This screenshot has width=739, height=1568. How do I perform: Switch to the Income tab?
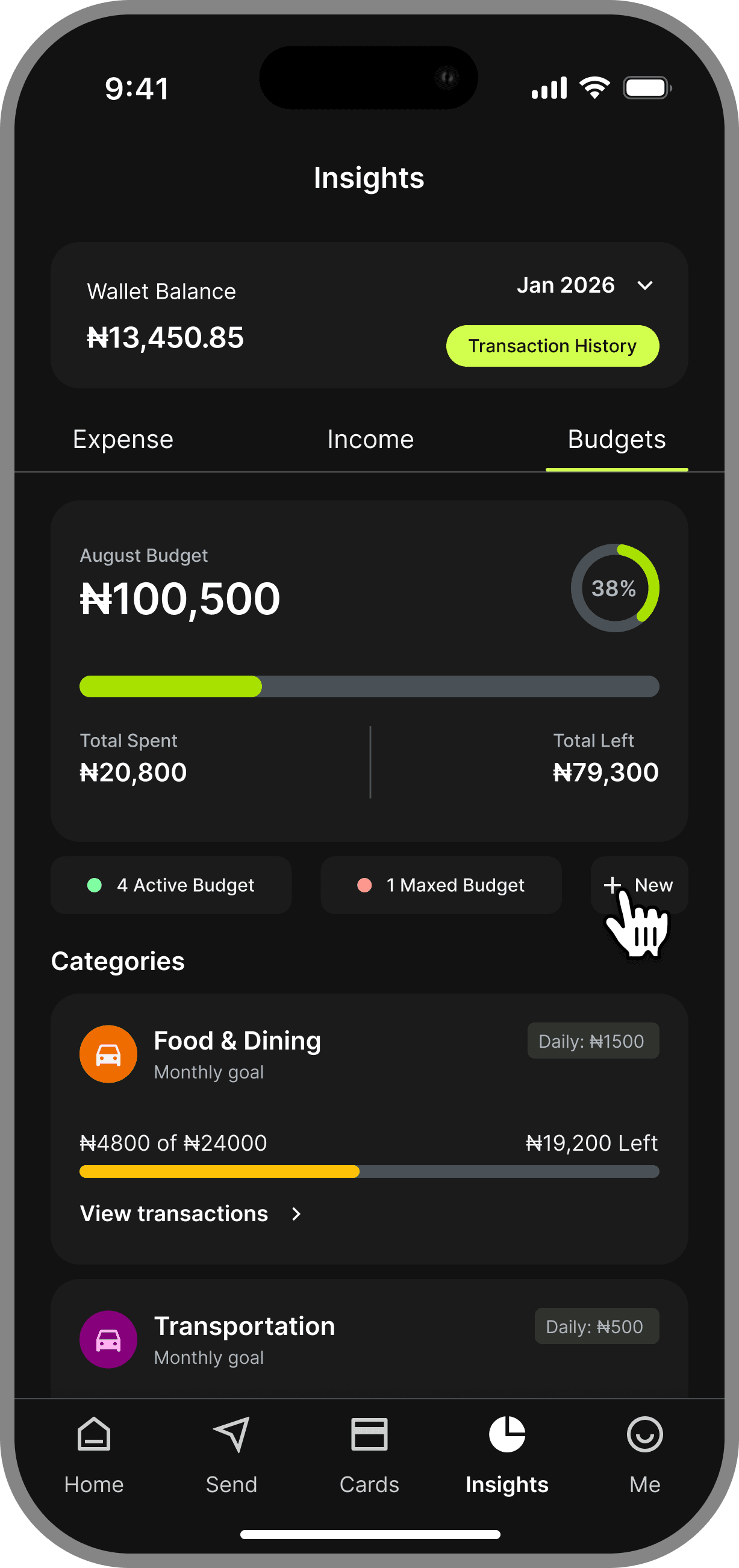(370, 440)
